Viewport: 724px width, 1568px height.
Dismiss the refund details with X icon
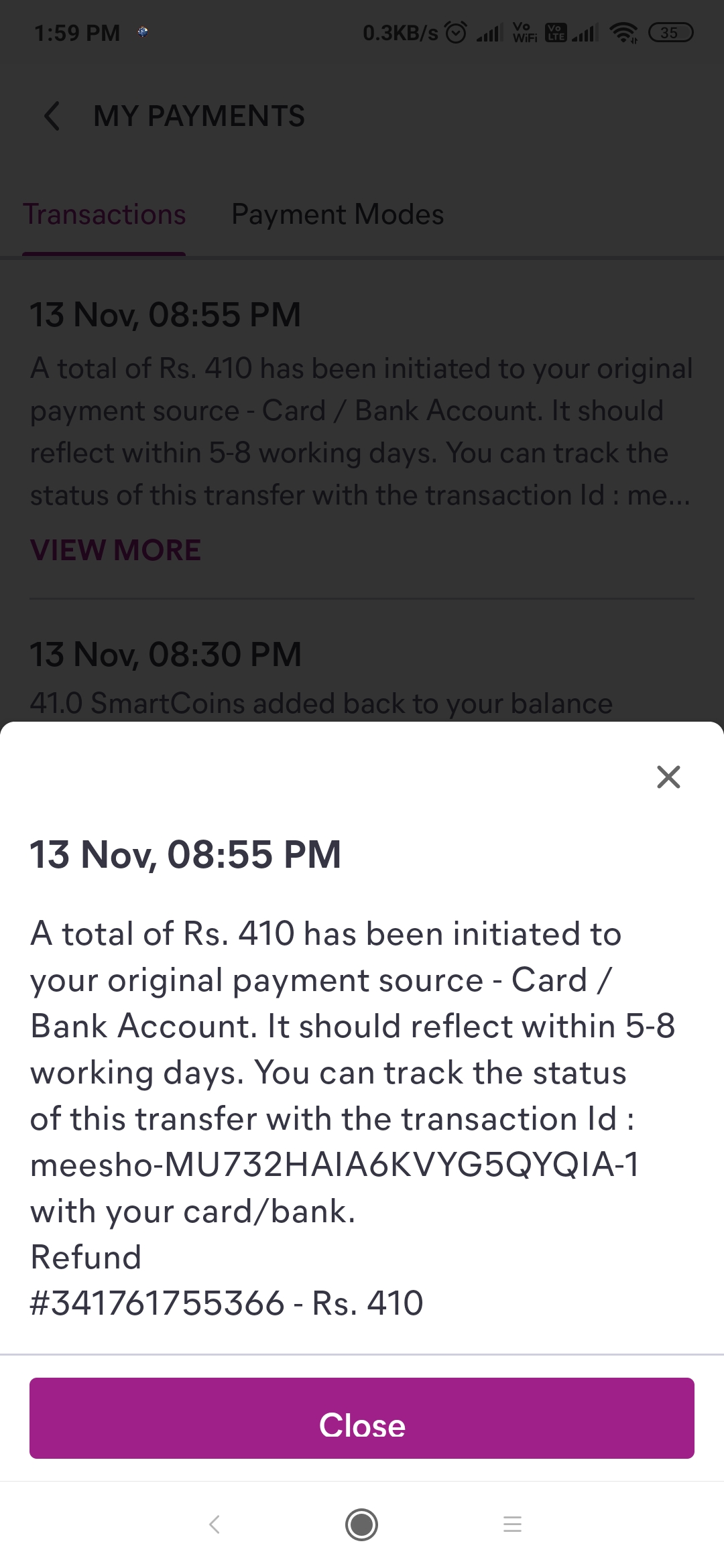[668, 777]
